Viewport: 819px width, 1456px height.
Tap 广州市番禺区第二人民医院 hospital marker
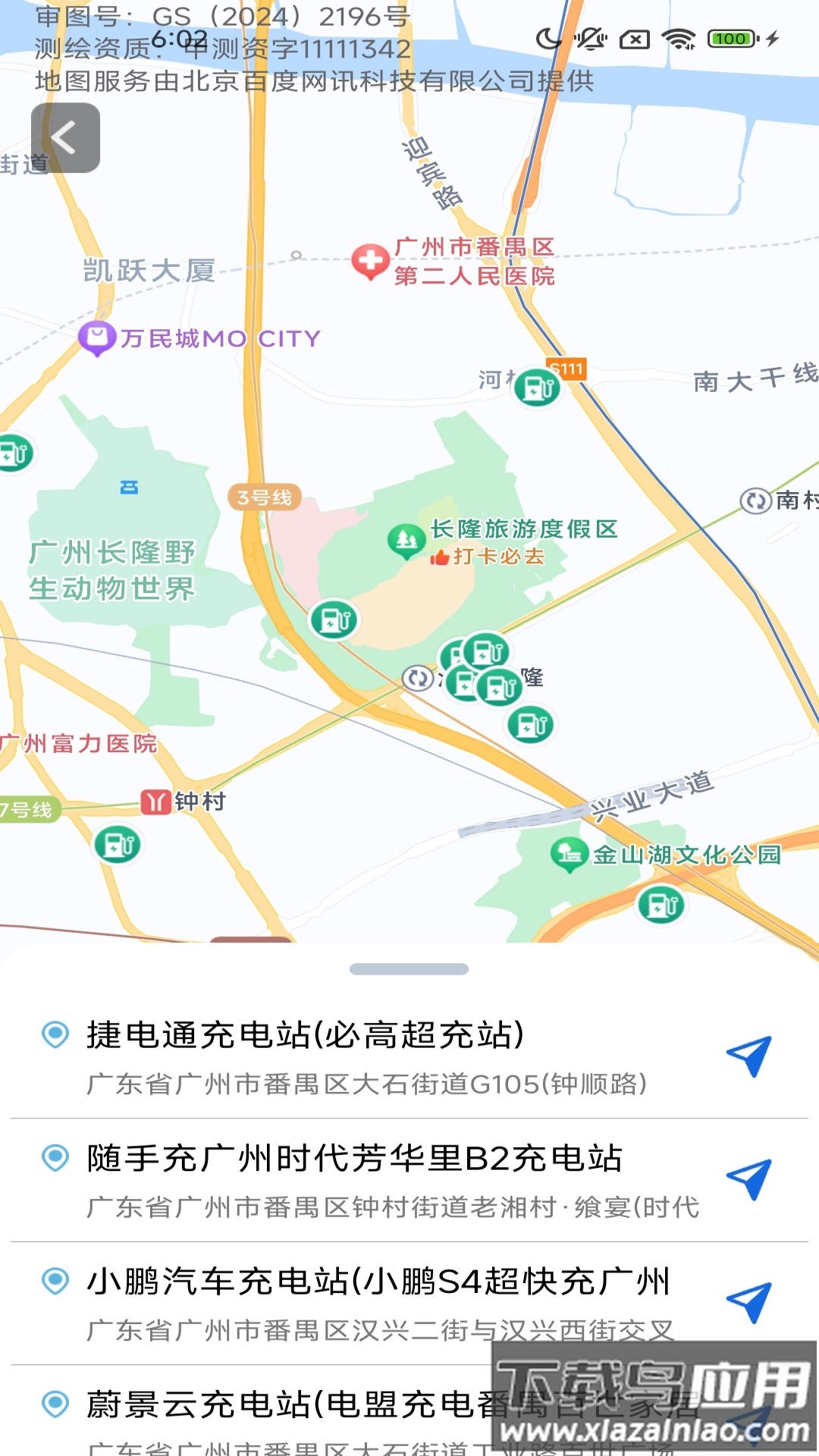[x=370, y=261]
